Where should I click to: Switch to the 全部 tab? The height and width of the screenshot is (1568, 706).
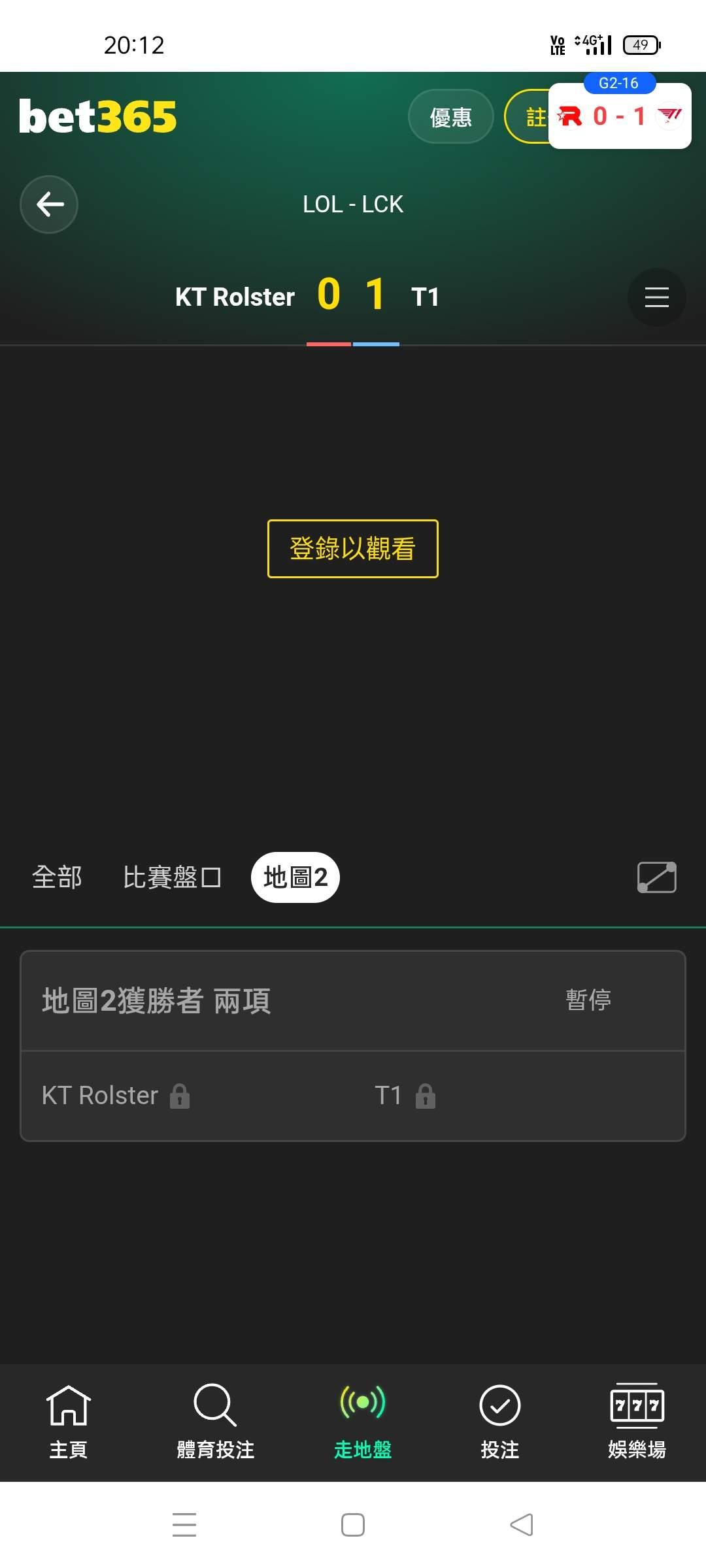(57, 877)
